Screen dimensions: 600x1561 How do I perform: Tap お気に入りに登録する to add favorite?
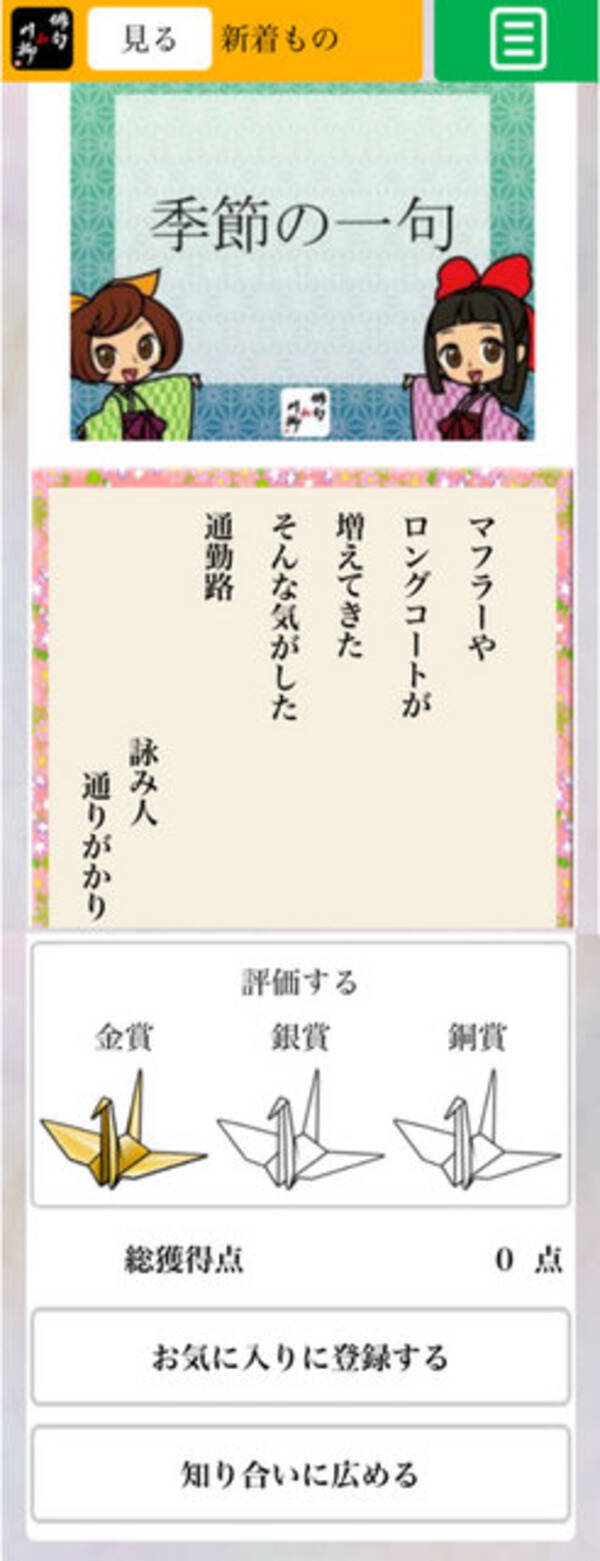click(x=300, y=1358)
